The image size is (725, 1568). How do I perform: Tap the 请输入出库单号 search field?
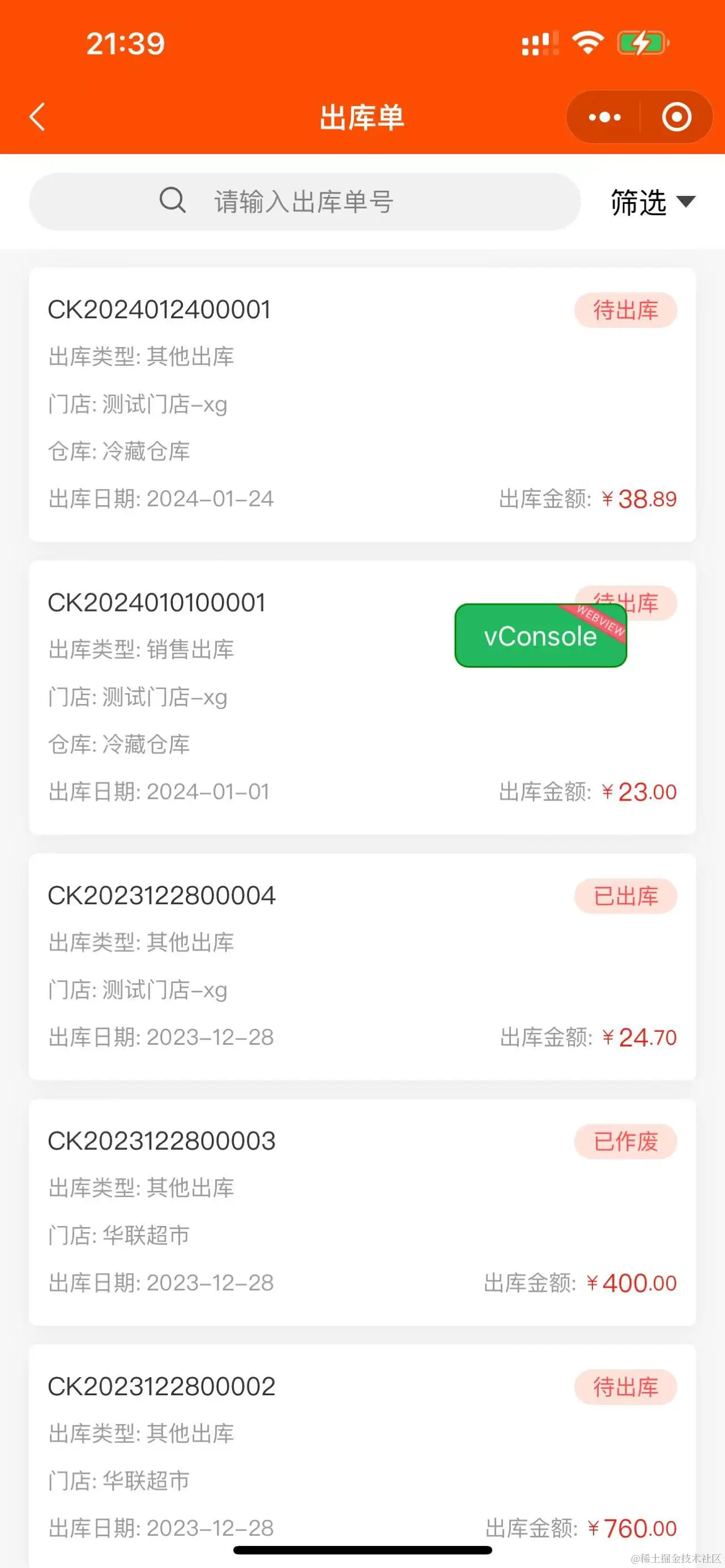coord(304,202)
